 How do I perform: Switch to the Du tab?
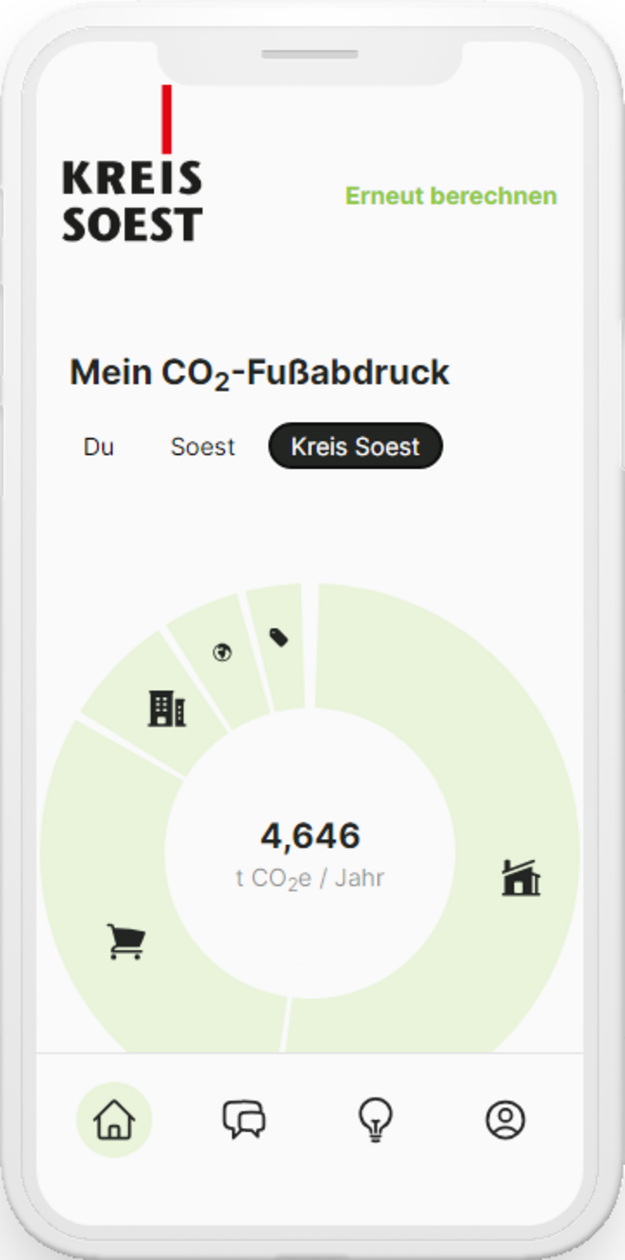tap(99, 447)
